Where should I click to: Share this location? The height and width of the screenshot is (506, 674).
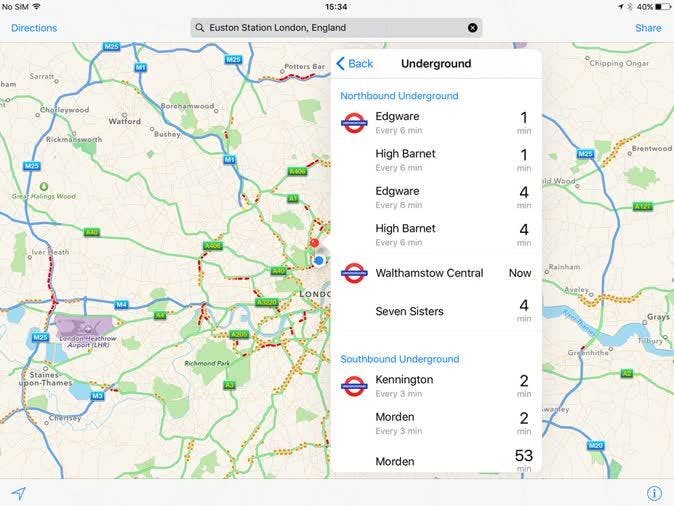coord(648,28)
